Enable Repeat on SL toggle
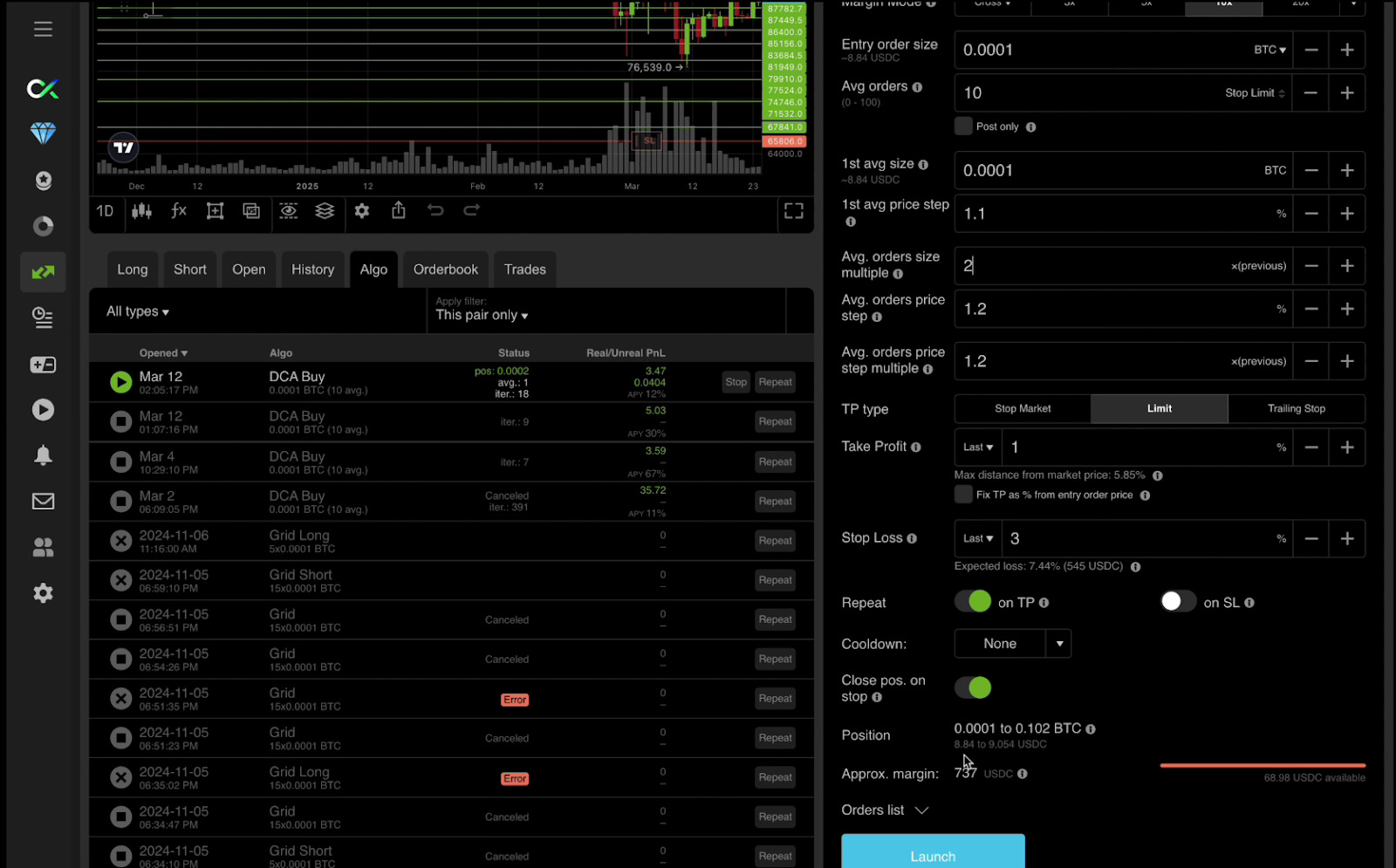Image resolution: width=1396 pixels, height=868 pixels. (x=1177, y=602)
